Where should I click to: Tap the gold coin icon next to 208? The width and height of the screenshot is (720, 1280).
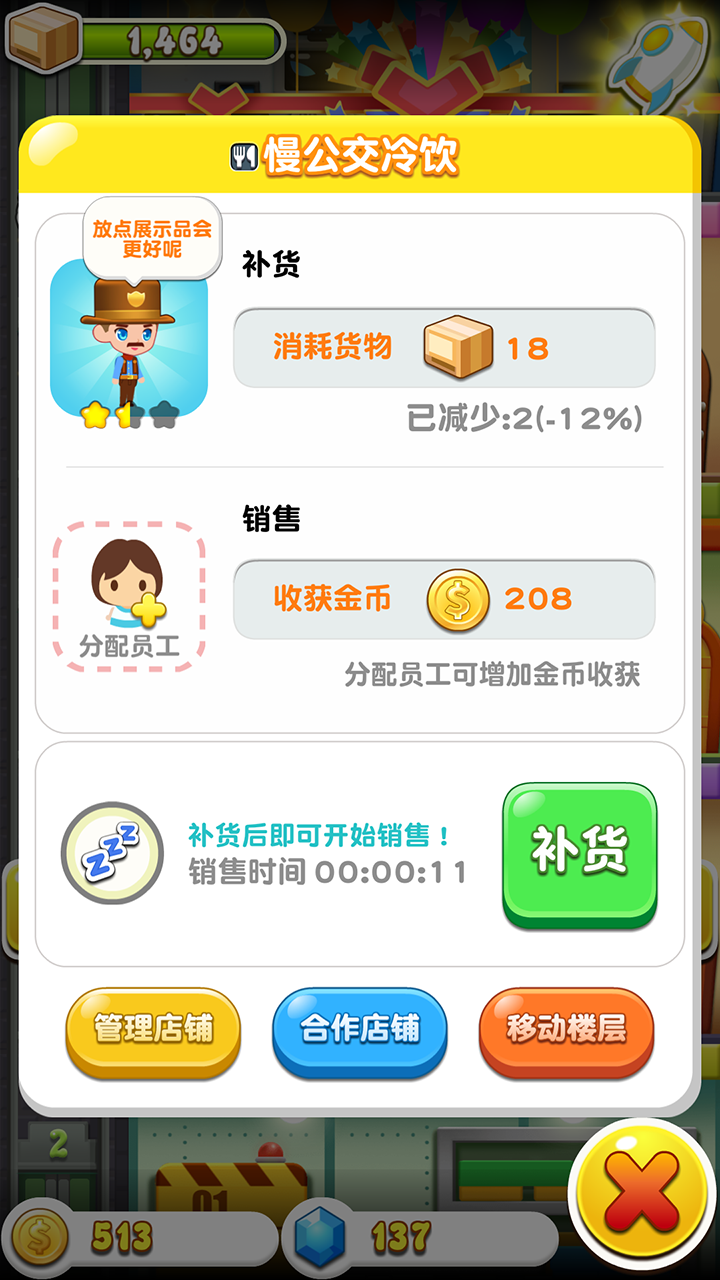[459, 597]
